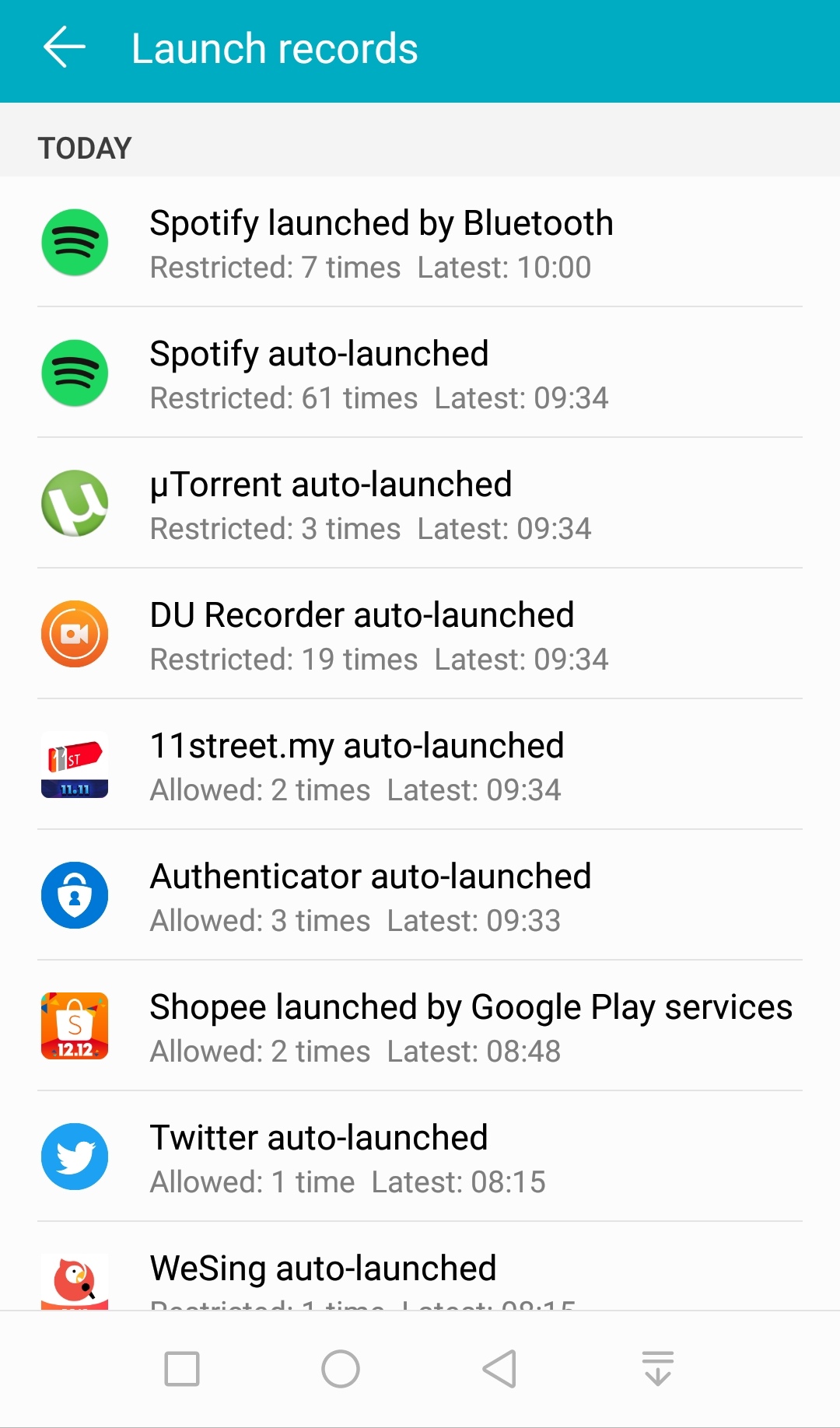Tap the Spotify auto-launched app icon

[x=74, y=373]
